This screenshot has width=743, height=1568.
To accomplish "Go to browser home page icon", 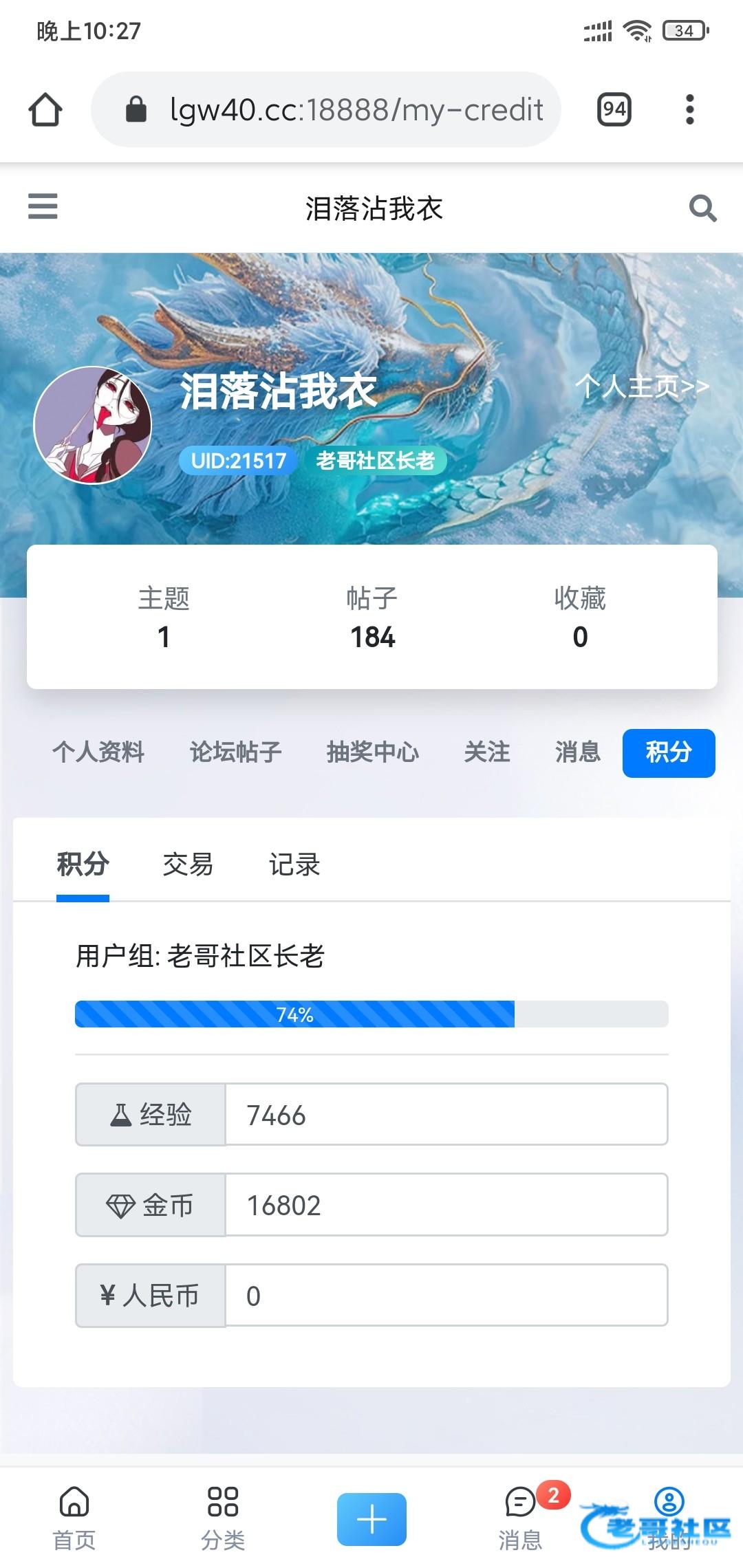I will point(45,109).
